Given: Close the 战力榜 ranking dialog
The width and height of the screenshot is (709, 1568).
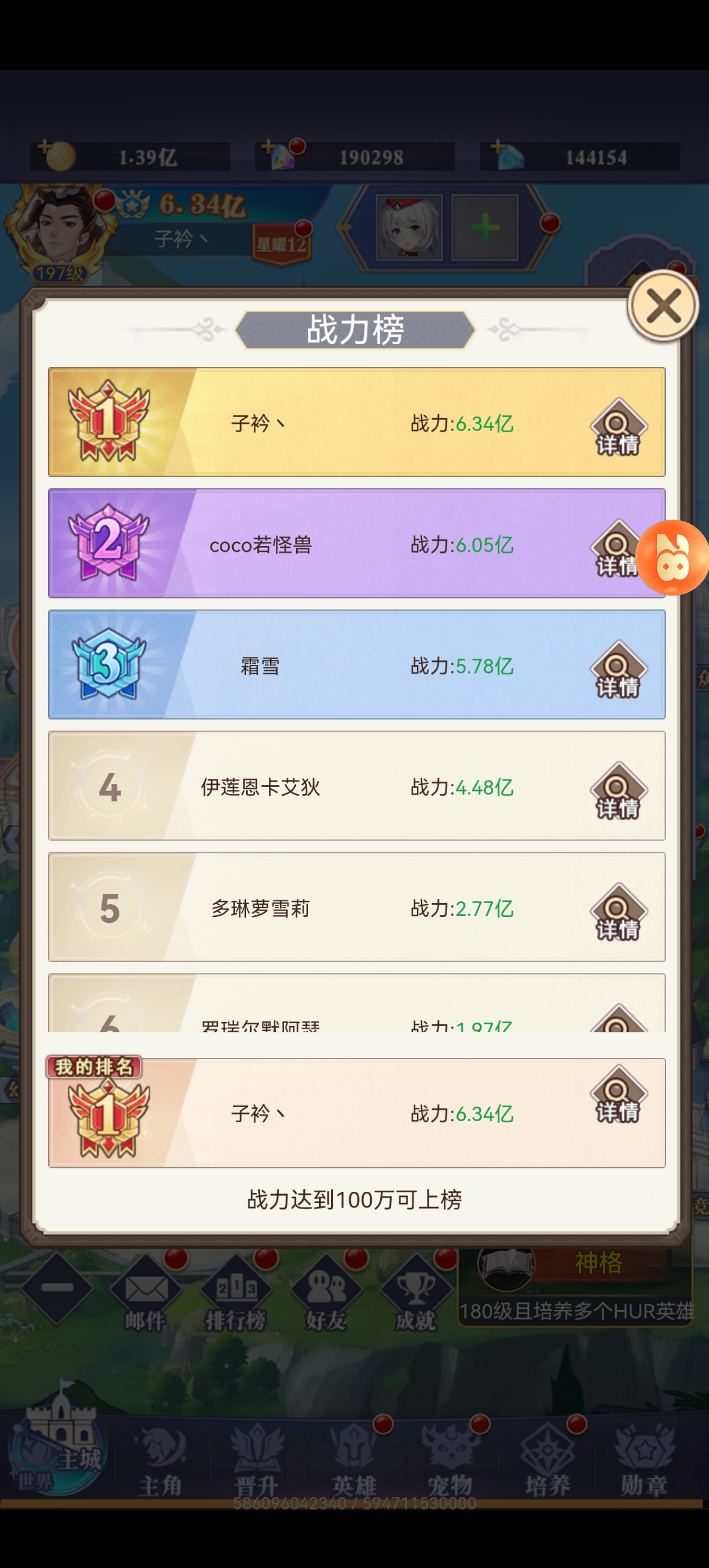Looking at the screenshot, I should point(663,306).
